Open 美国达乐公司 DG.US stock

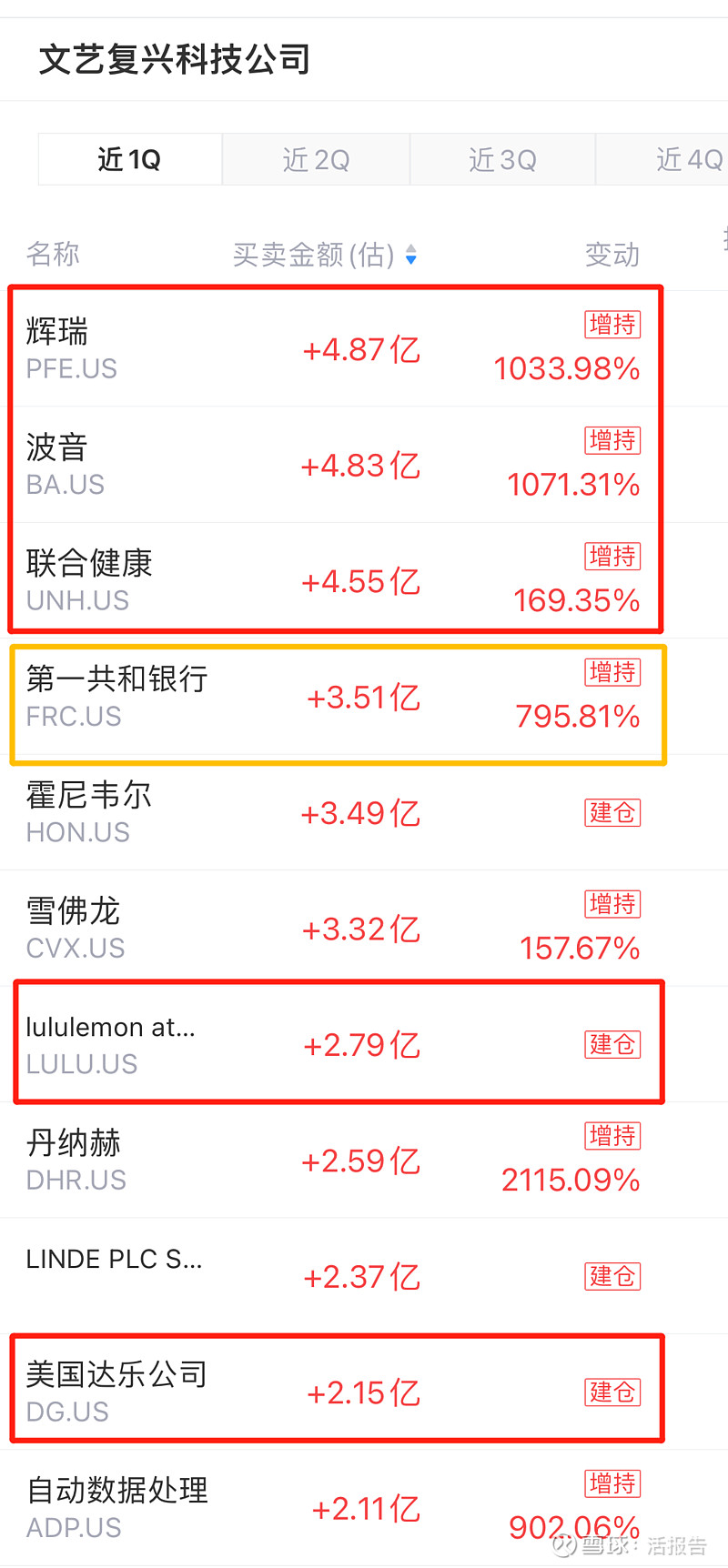click(x=364, y=1392)
